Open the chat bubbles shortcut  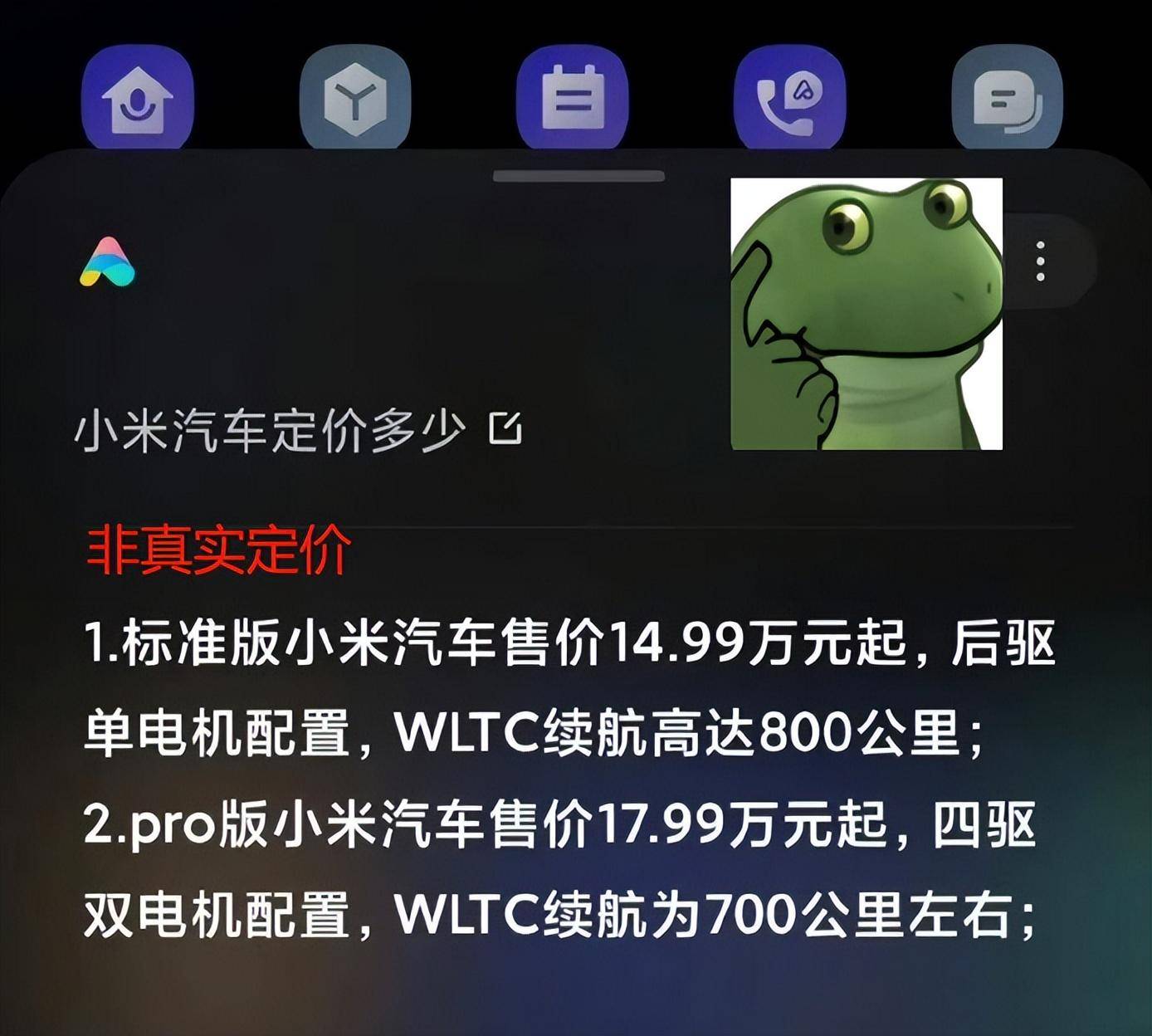[1007, 100]
